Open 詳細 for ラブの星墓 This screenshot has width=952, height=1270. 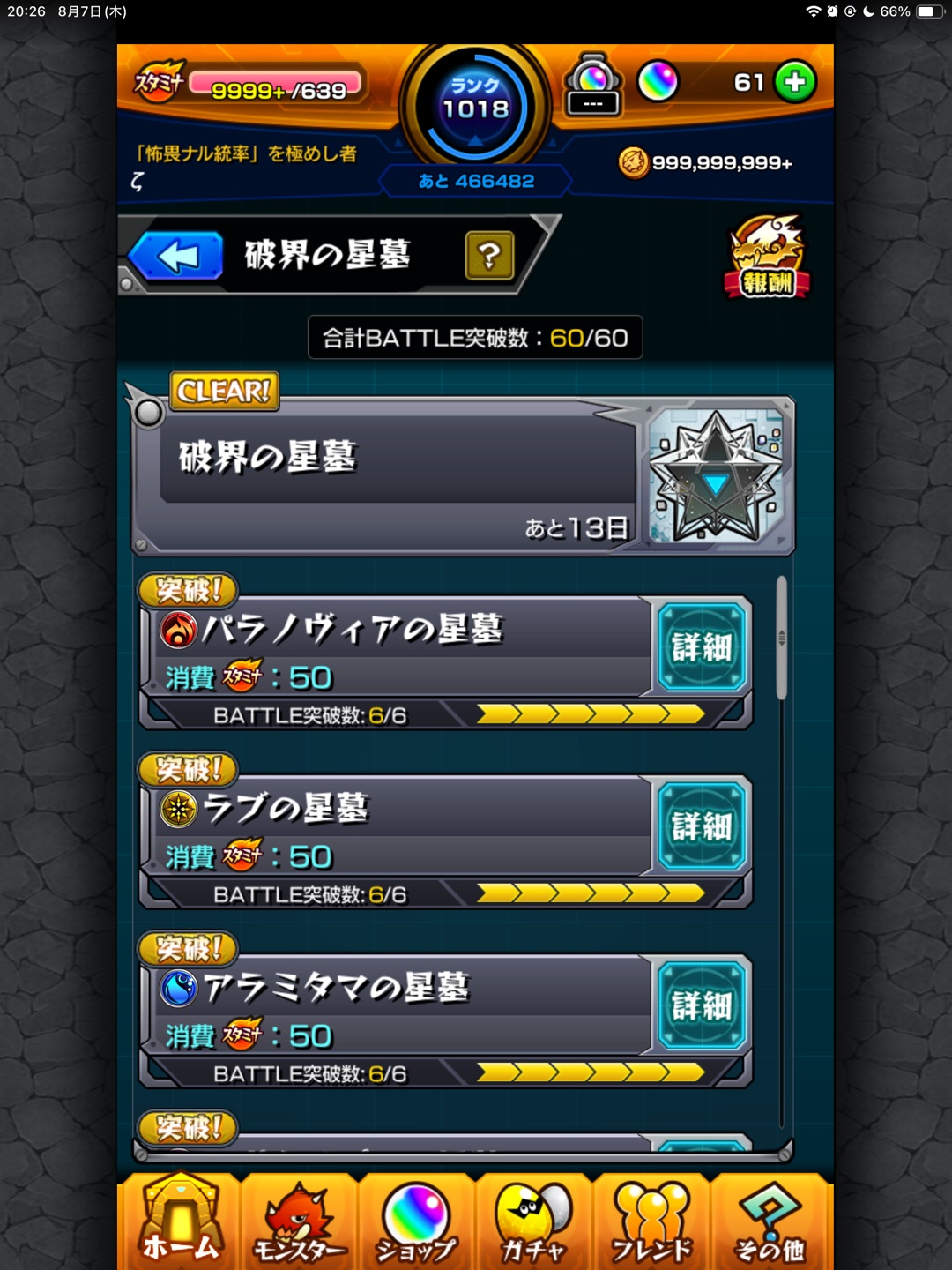(702, 826)
